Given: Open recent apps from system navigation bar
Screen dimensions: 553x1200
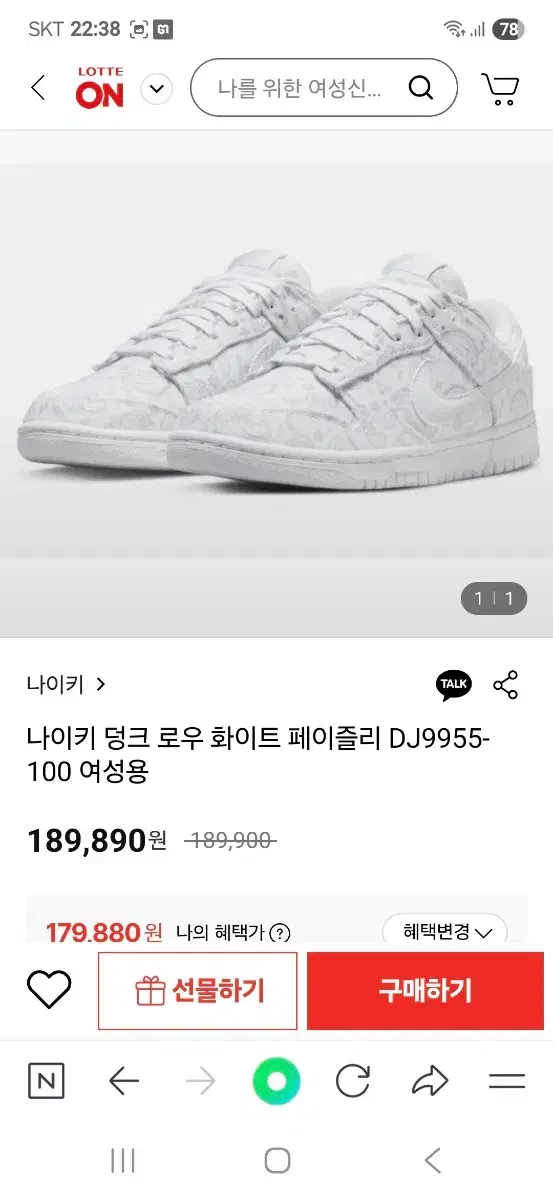Looking at the screenshot, I should pos(122,1160).
